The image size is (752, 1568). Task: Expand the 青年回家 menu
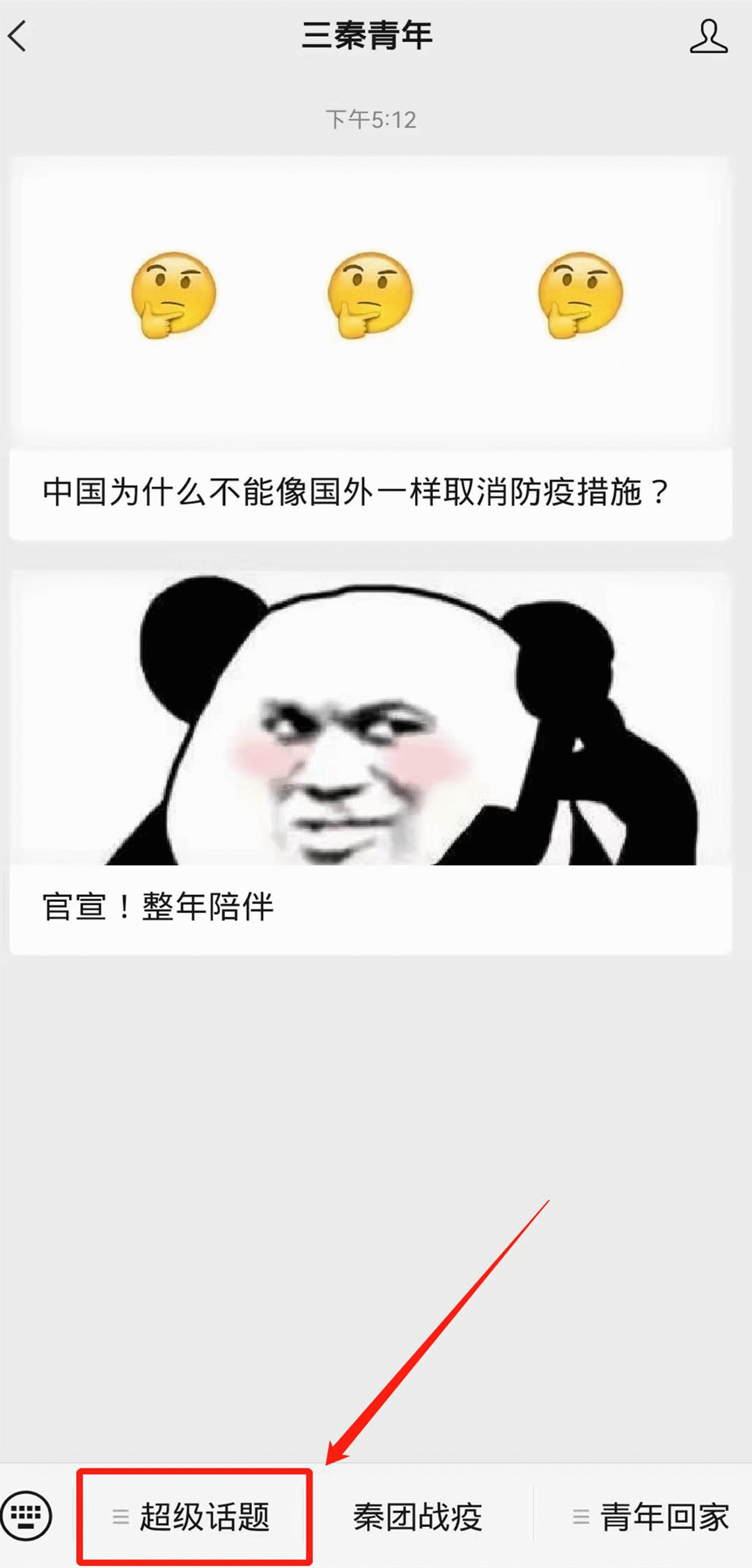point(652,1516)
